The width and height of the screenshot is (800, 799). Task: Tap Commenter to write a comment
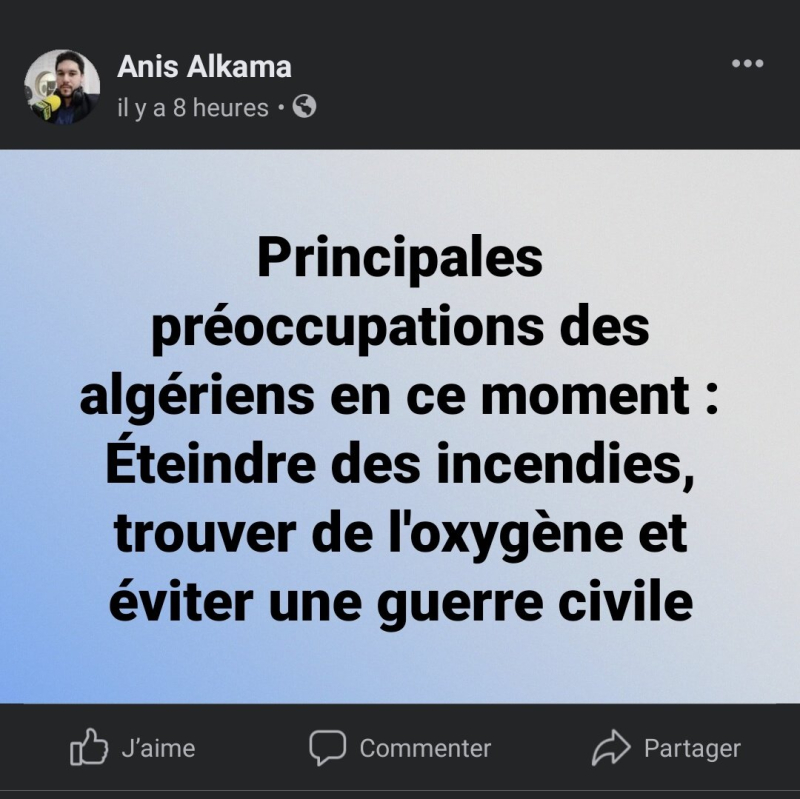click(x=400, y=748)
